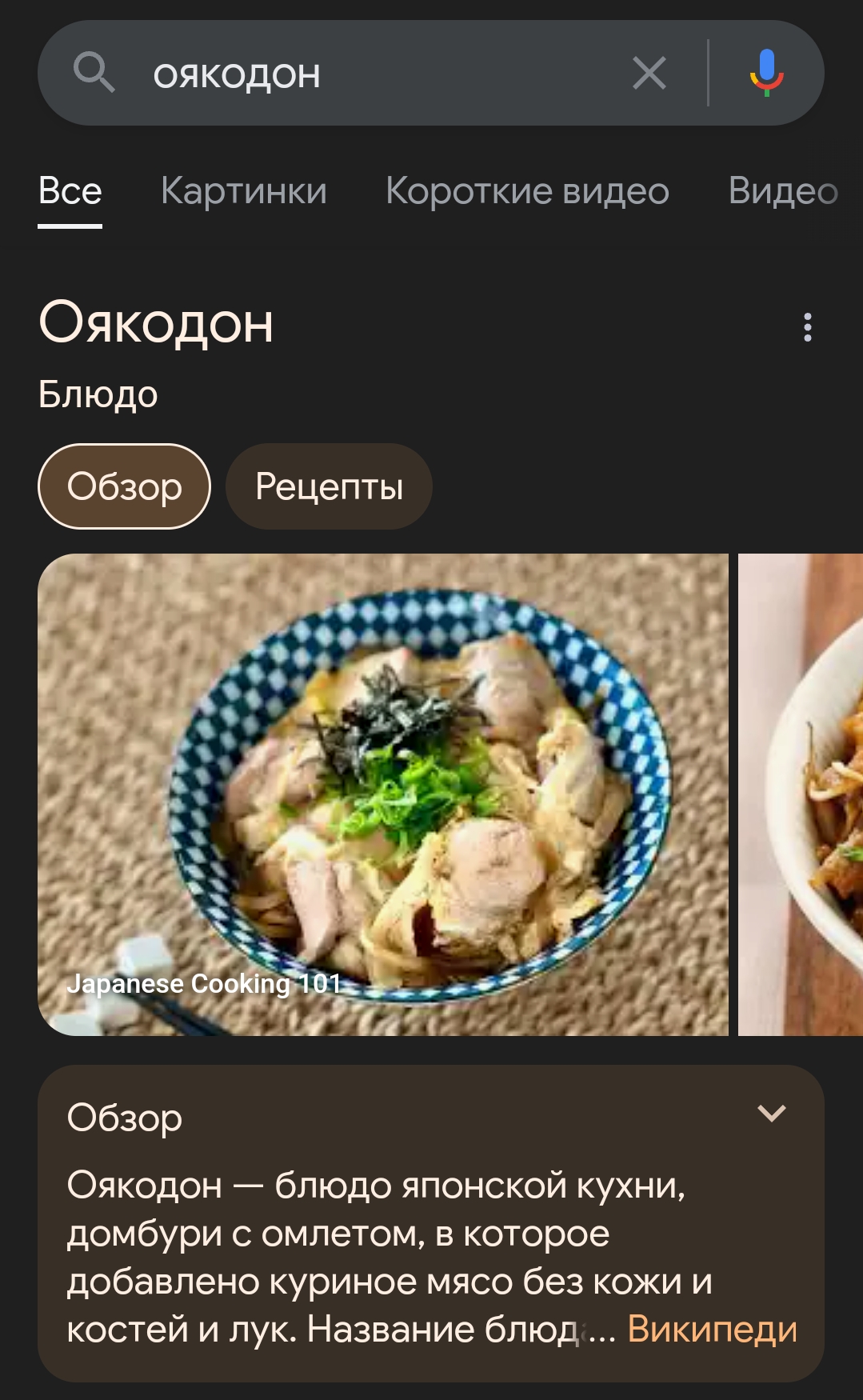This screenshot has width=863, height=1400.
Task: Follow the Википедия link
Action: (x=712, y=1330)
